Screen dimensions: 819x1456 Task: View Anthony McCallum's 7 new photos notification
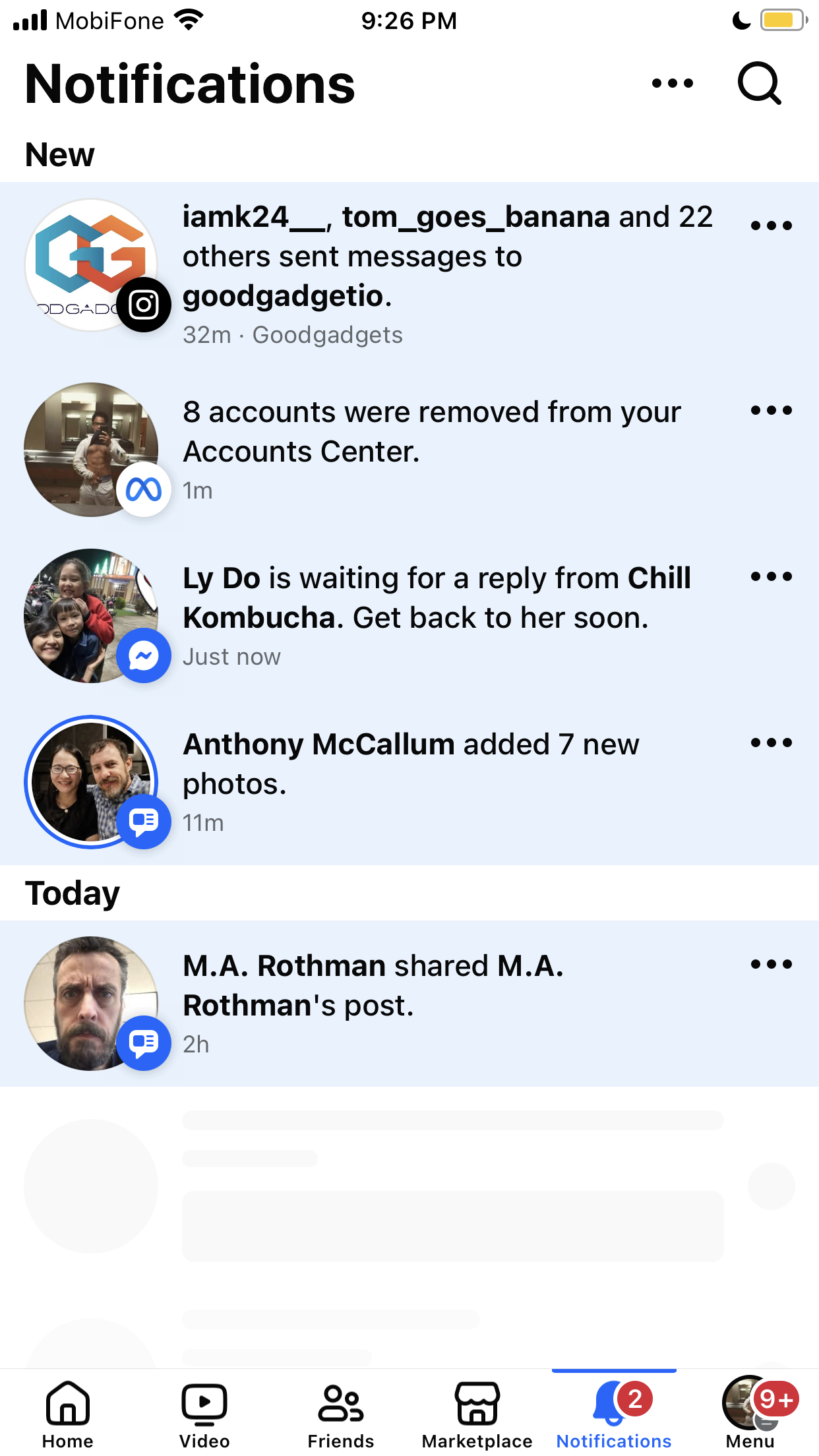pos(409,782)
